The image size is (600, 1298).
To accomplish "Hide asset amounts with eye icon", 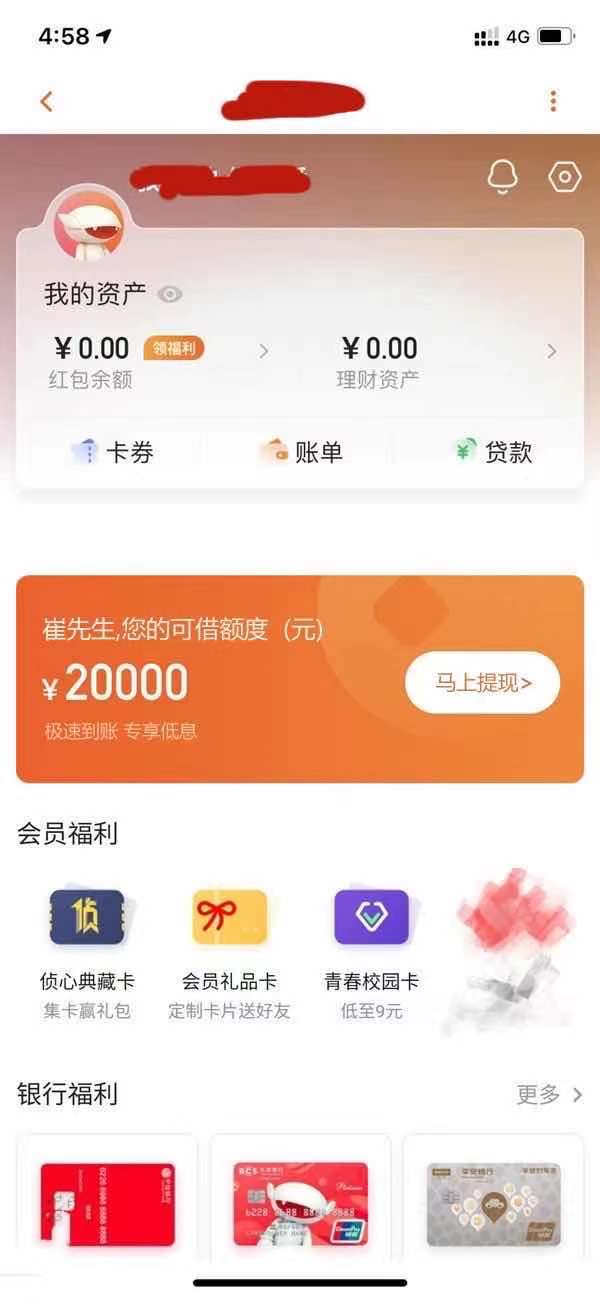I will (x=170, y=294).
